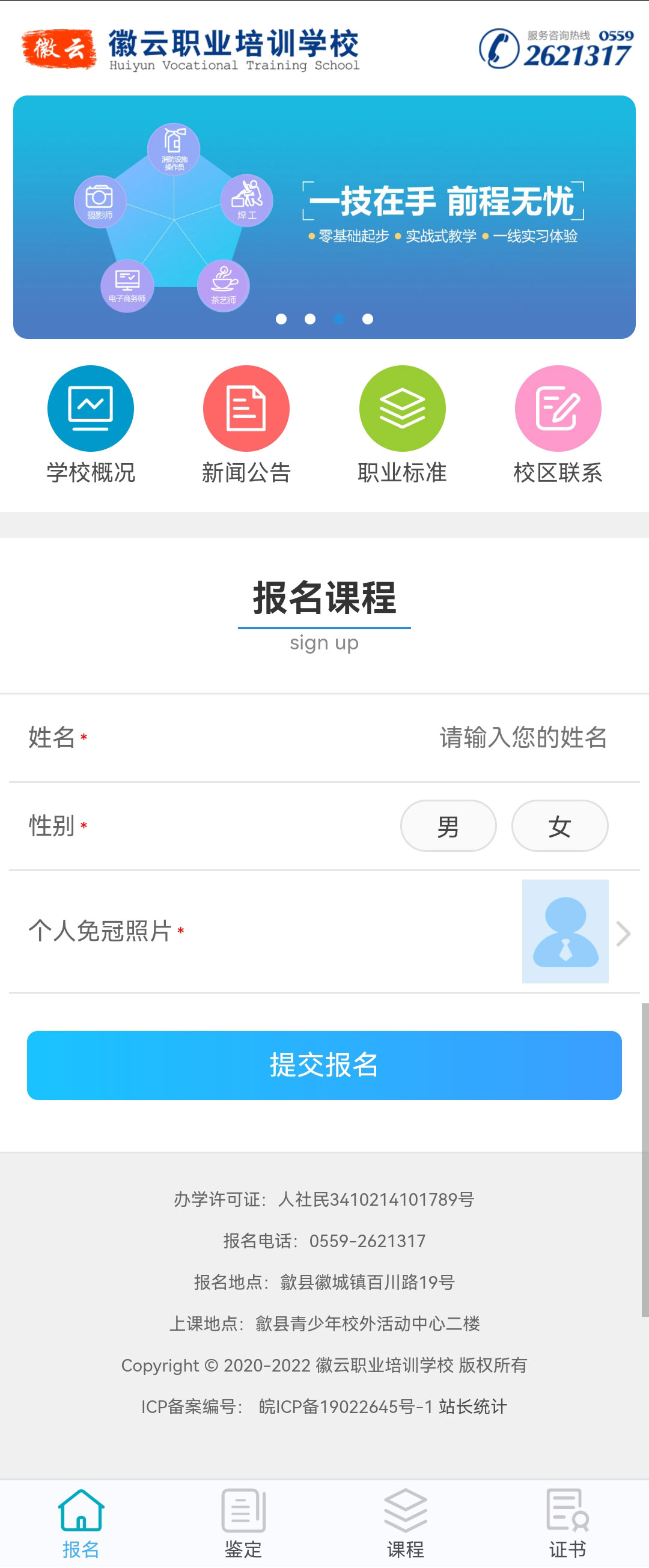Open the 站长统计 link in footer
This screenshot has height=1568, width=649.
pyautogui.click(x=472, y=1406)
